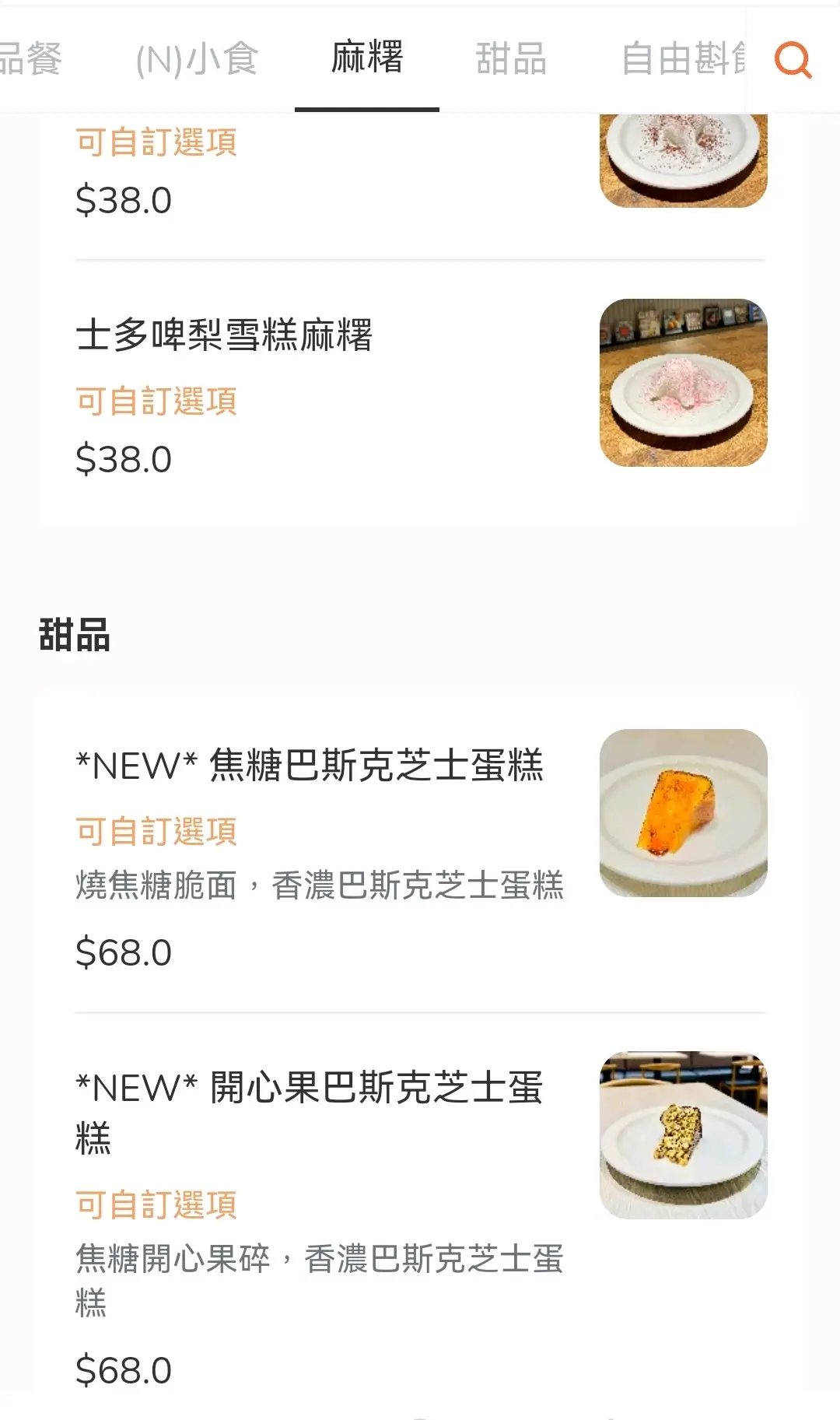Switch to the 甜品 tab
Image resolution: width=840 pixels, height=1420 pixels.
(x=511, y=60)
